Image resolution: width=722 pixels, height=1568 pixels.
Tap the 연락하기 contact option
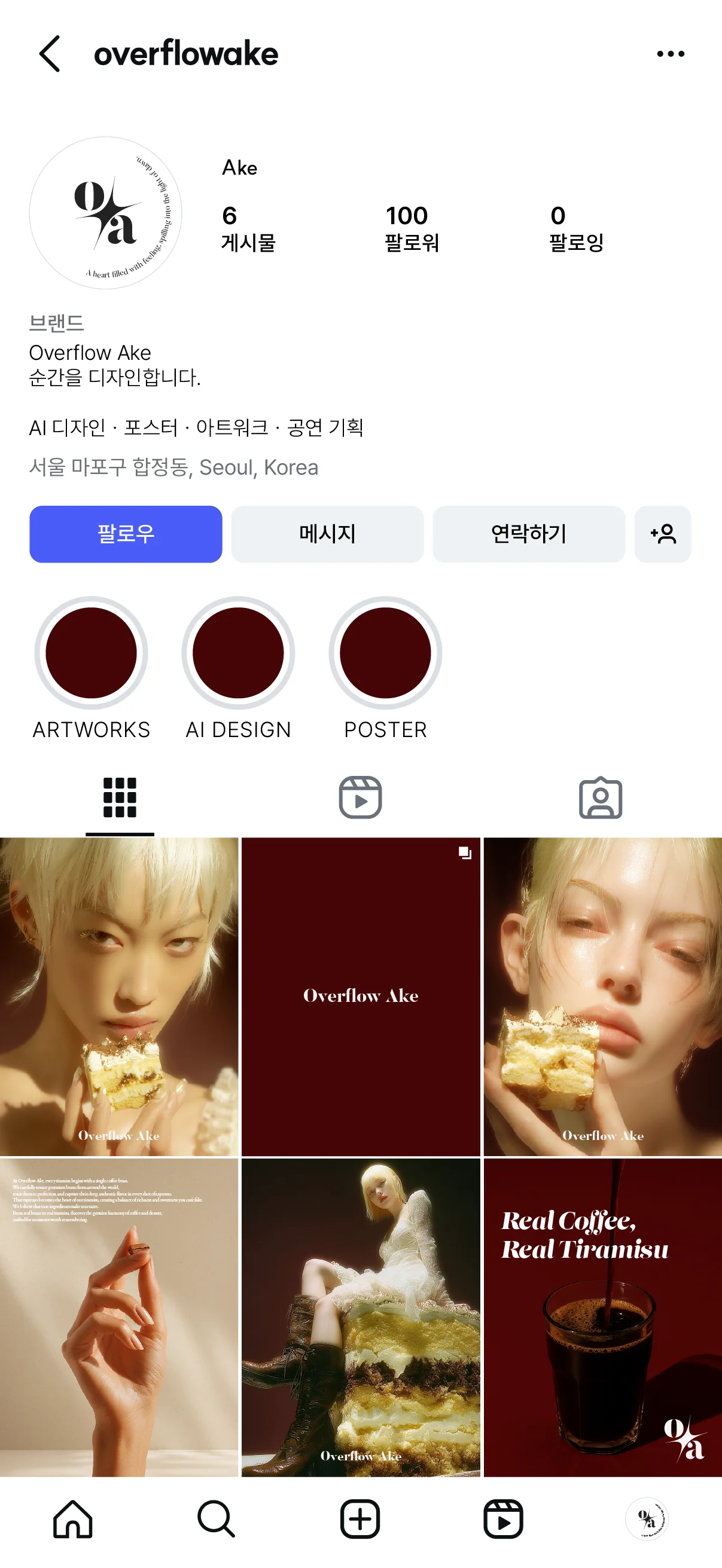529,534
